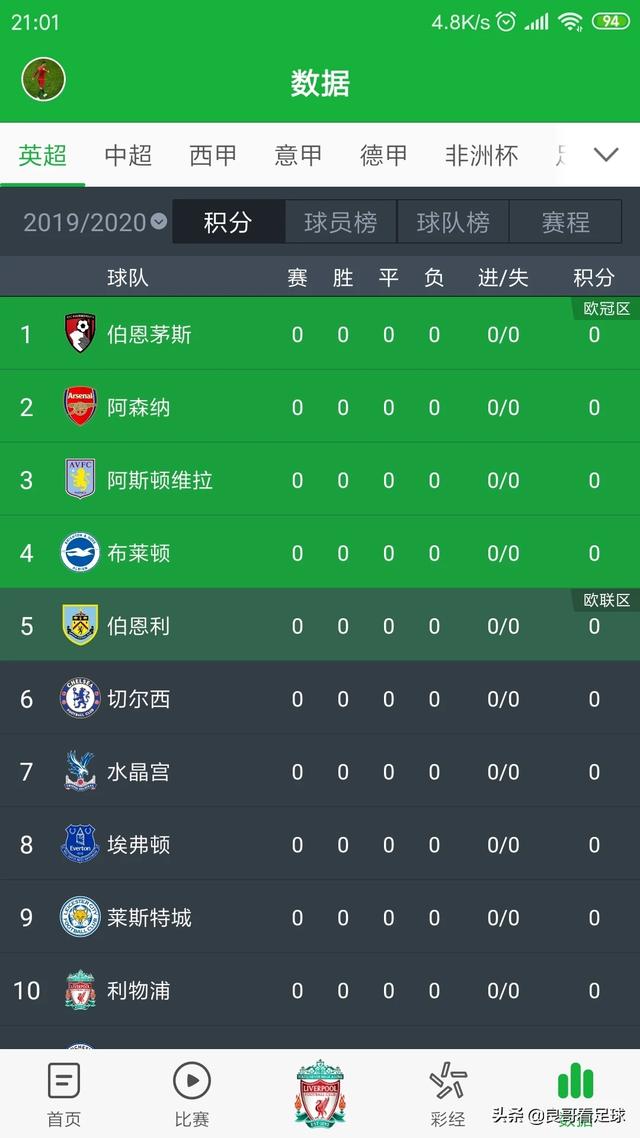
Task: Select the 德甲 league tab
Action: (384, 155)
